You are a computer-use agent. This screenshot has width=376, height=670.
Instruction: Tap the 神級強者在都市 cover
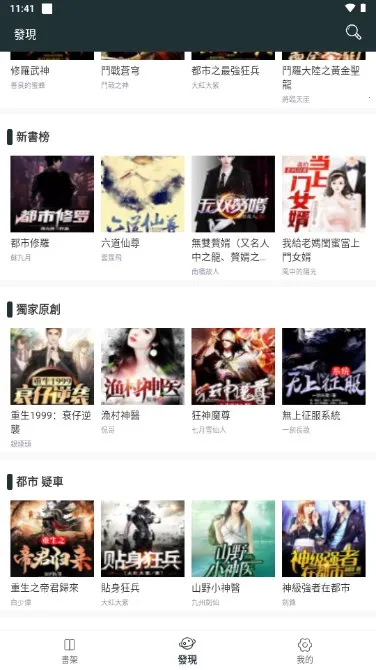click(324, 539)
